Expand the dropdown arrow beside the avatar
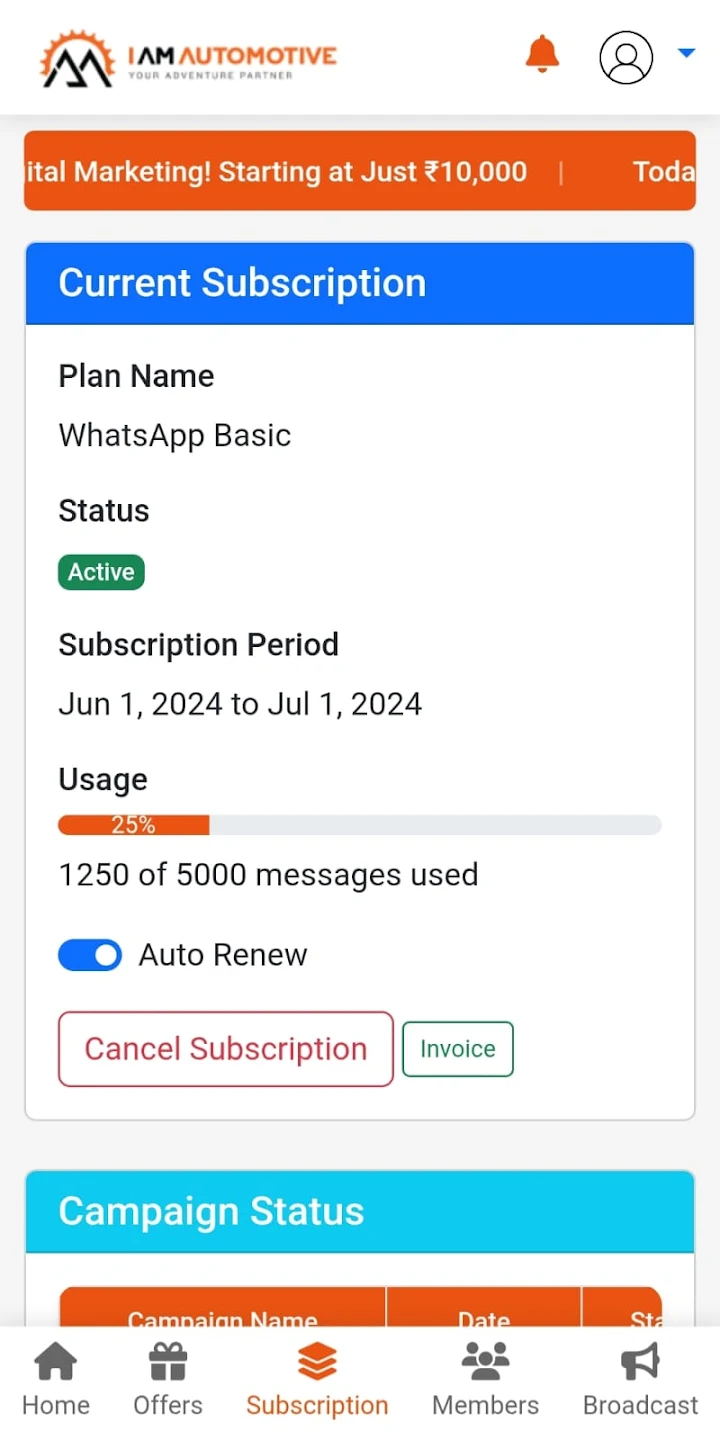 click(687, 54)
